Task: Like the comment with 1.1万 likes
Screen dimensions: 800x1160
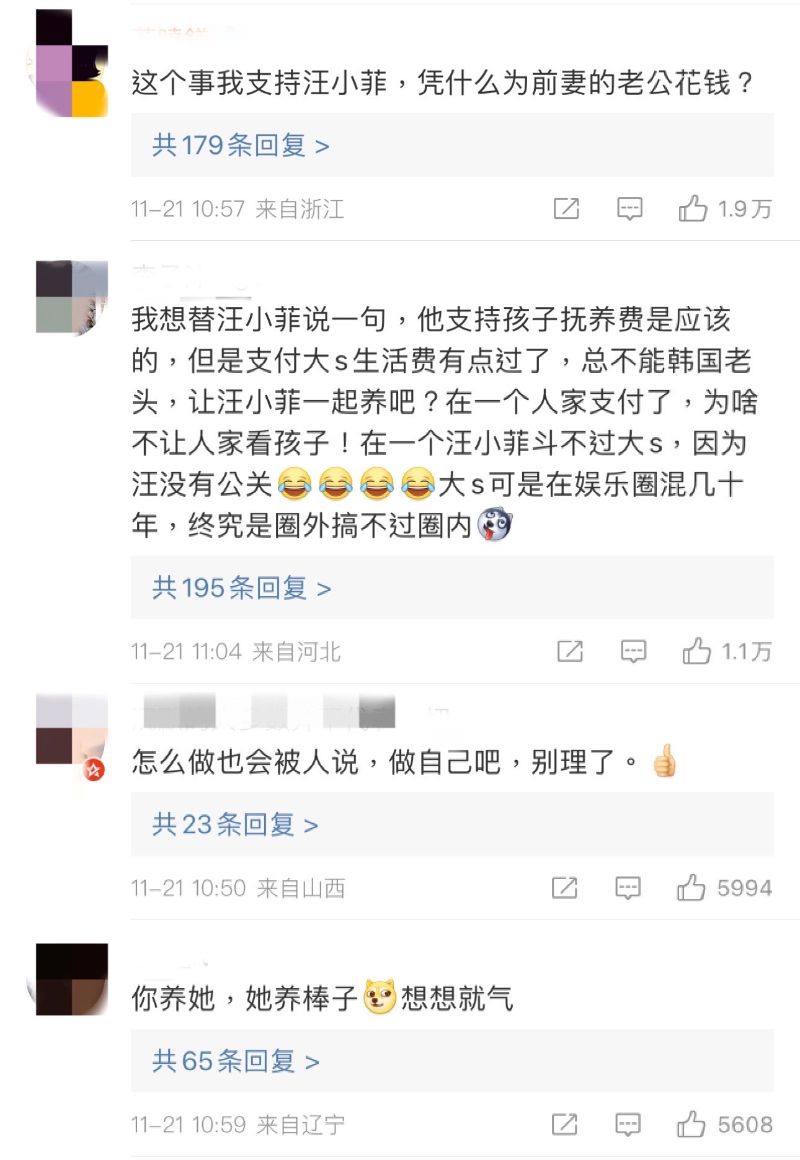Action: click(x=696, y=652)
